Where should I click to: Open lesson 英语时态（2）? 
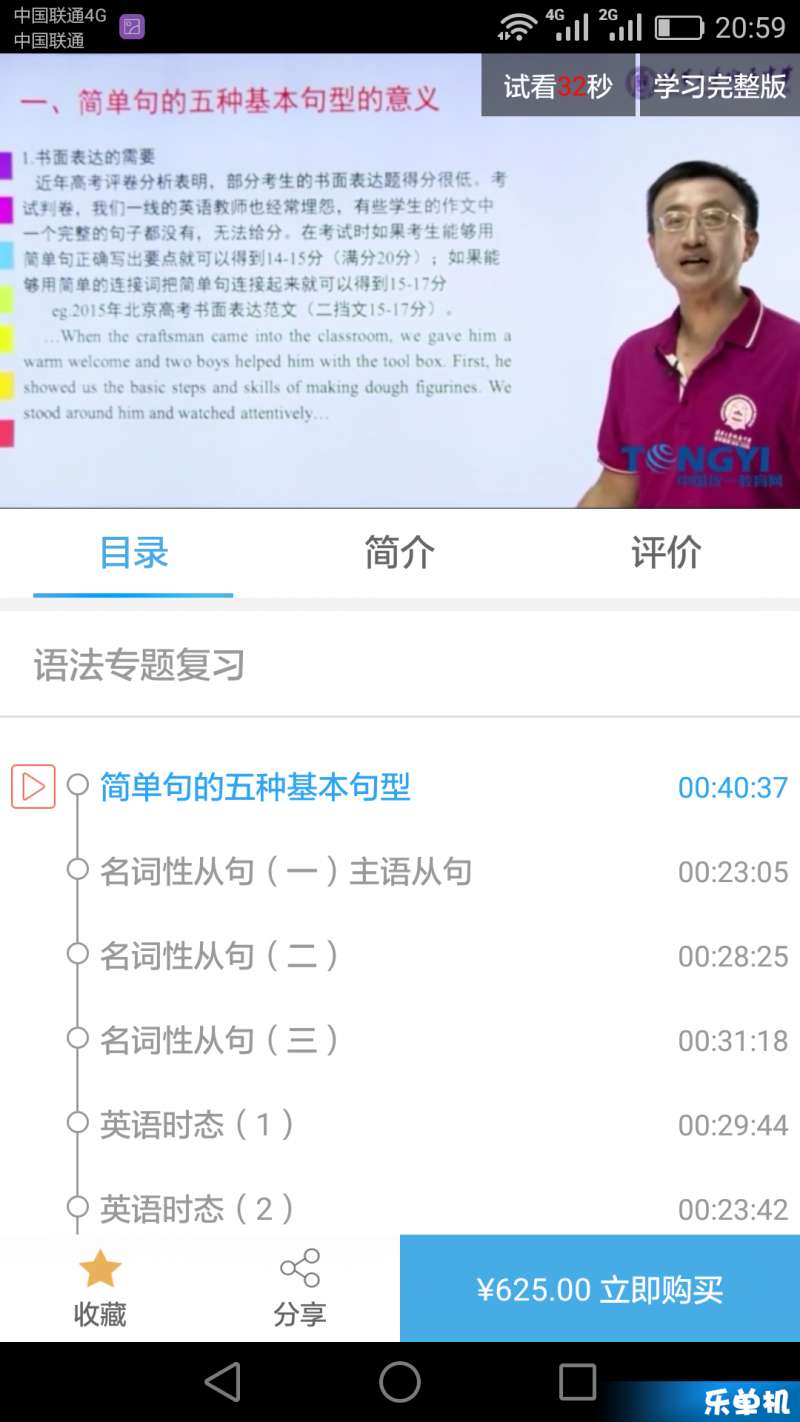(197, 1209)
